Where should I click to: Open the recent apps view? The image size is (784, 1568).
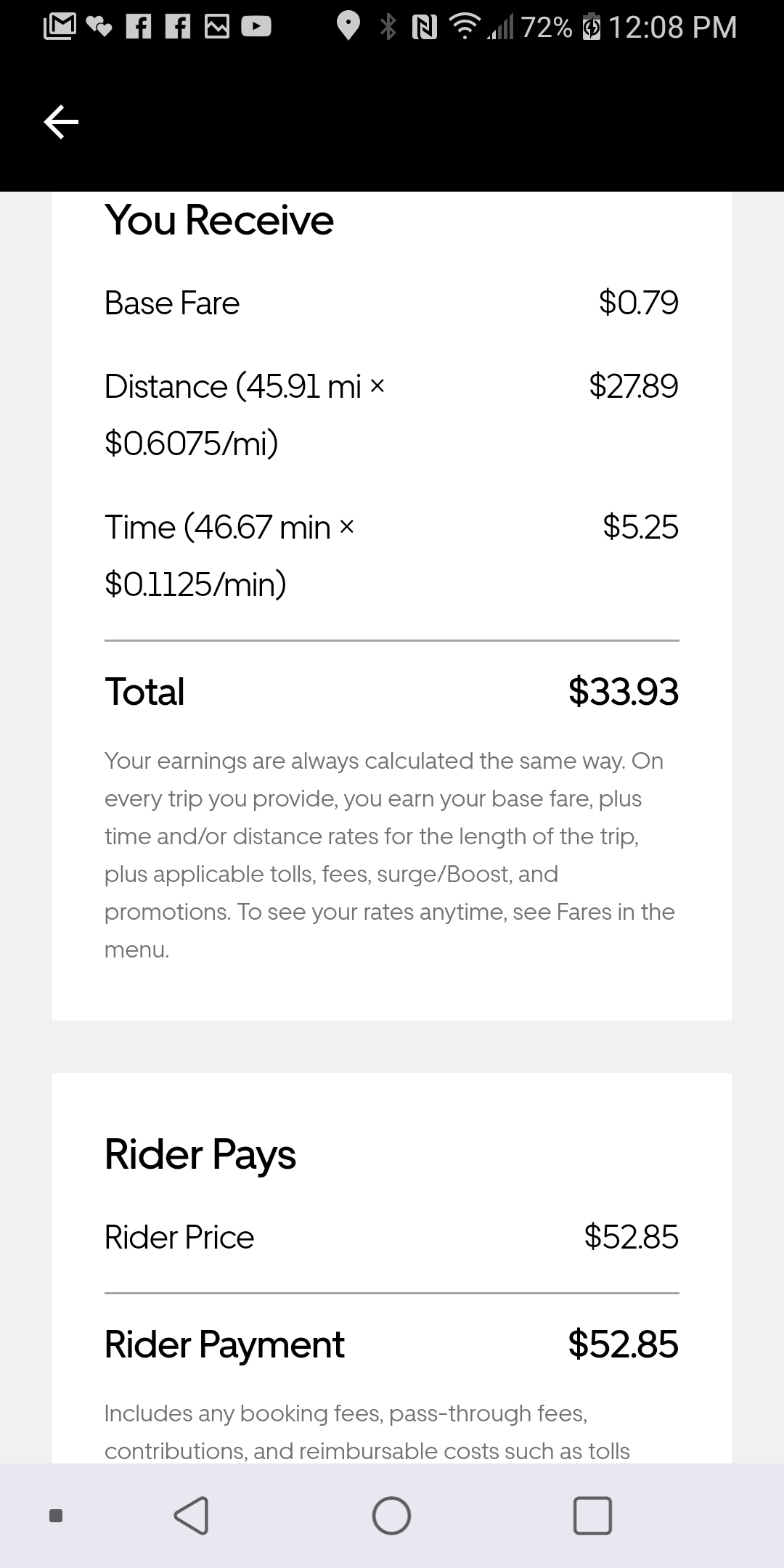592,1516
